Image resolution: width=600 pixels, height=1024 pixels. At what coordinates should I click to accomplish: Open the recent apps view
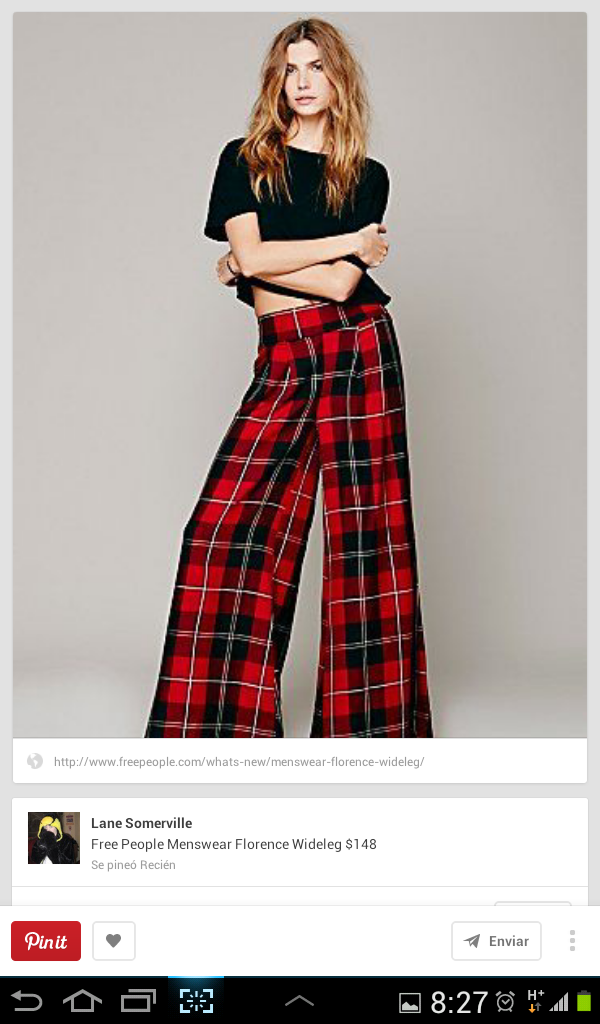pos(138,1001)
